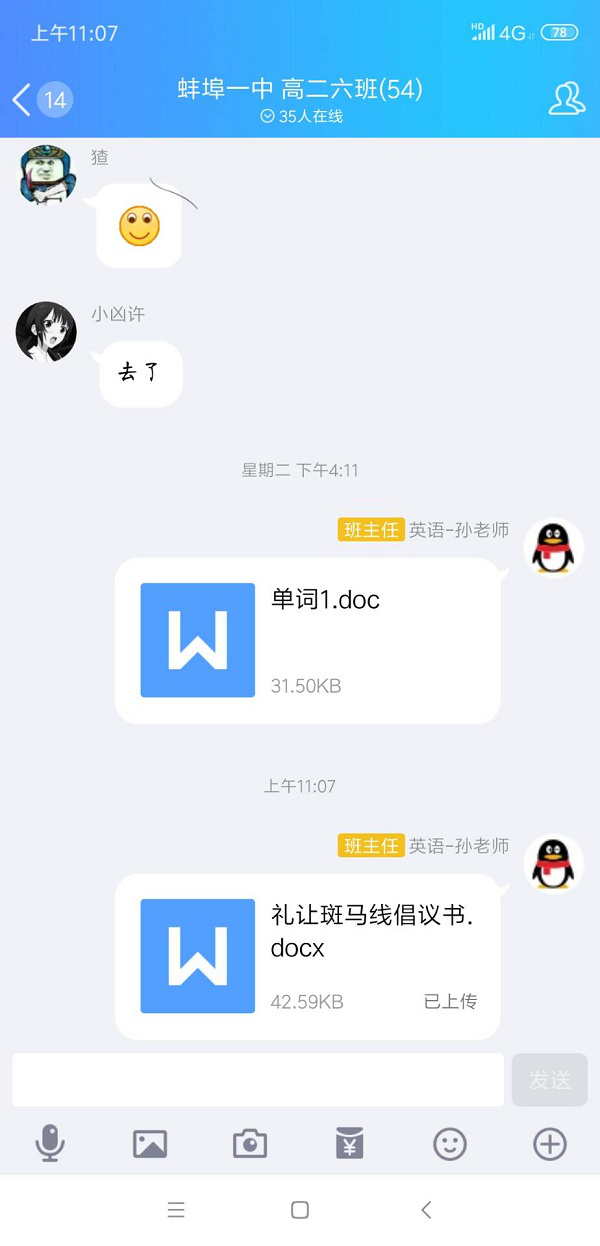The height and width of the screenshot is (1246, 600).
Task: Open group members icon
Action: pyautogui.click(x=566, y=98)
